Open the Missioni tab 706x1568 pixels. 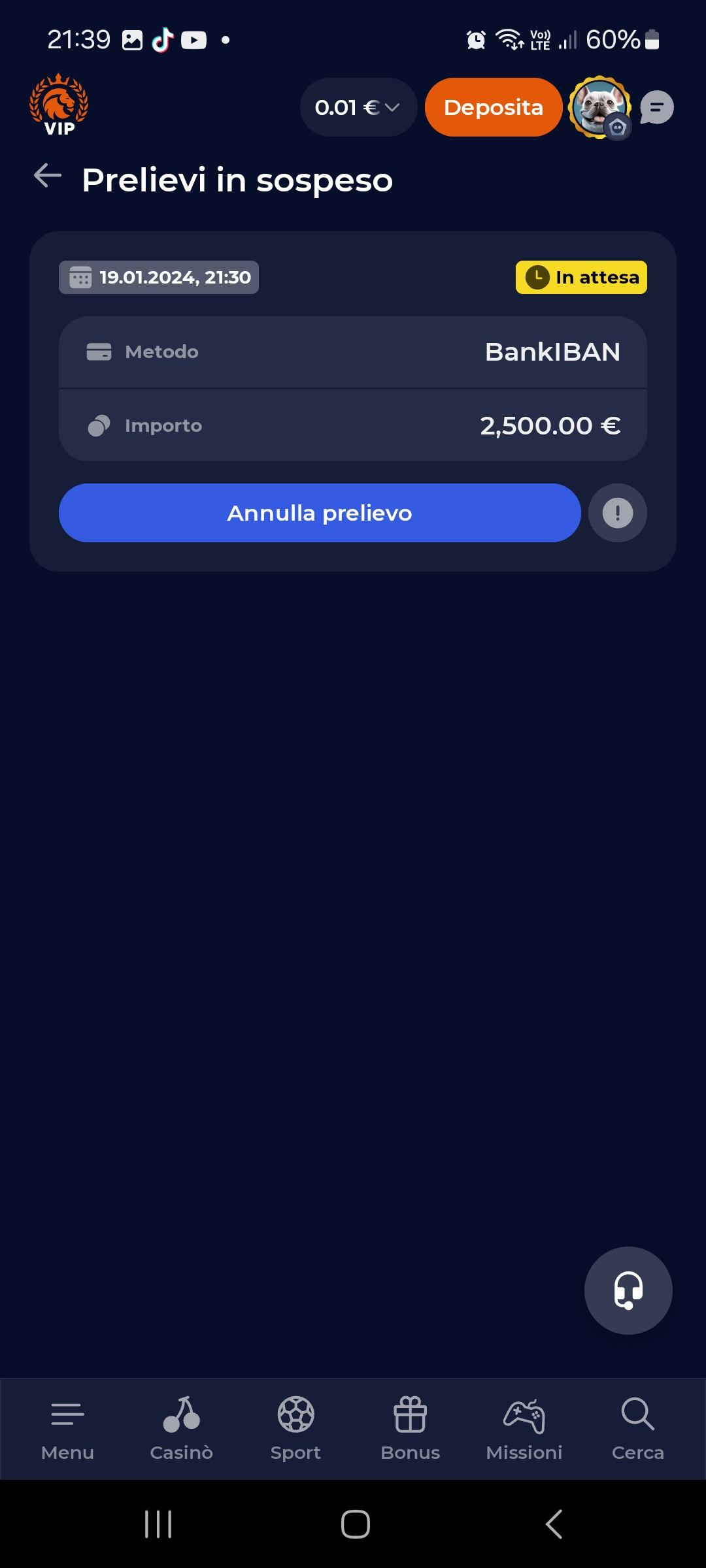[524, 1429]
